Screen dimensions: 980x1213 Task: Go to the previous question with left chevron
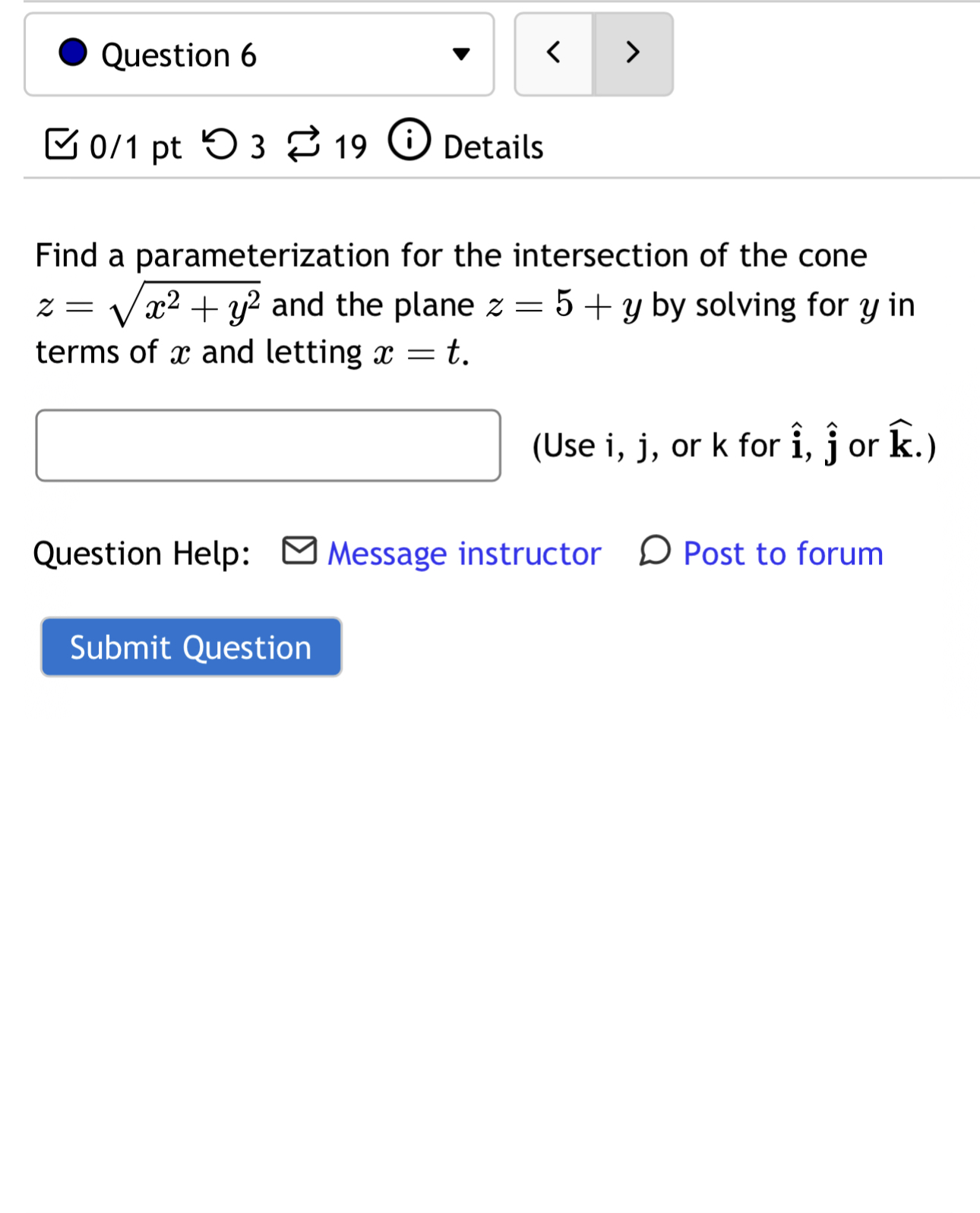click(x=553, y=53)
